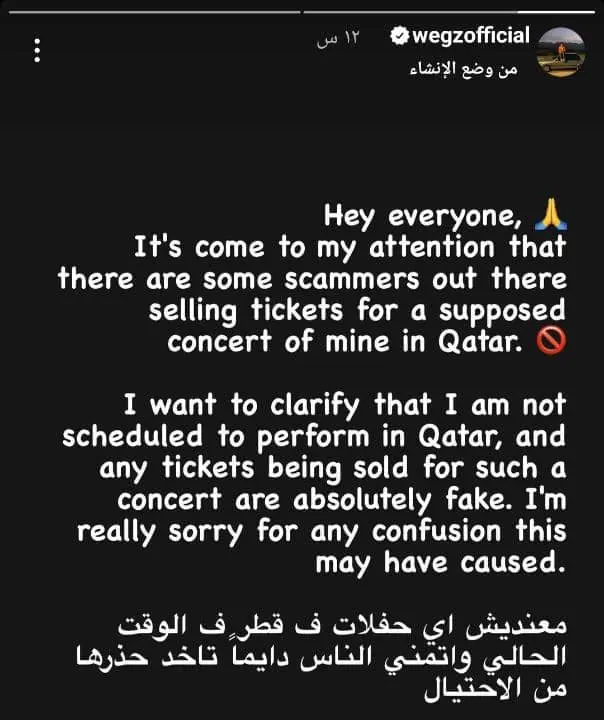This screenshot has width=604, height=720.
Task: Open the story overflow menu
Action: (x=38, y=50)
